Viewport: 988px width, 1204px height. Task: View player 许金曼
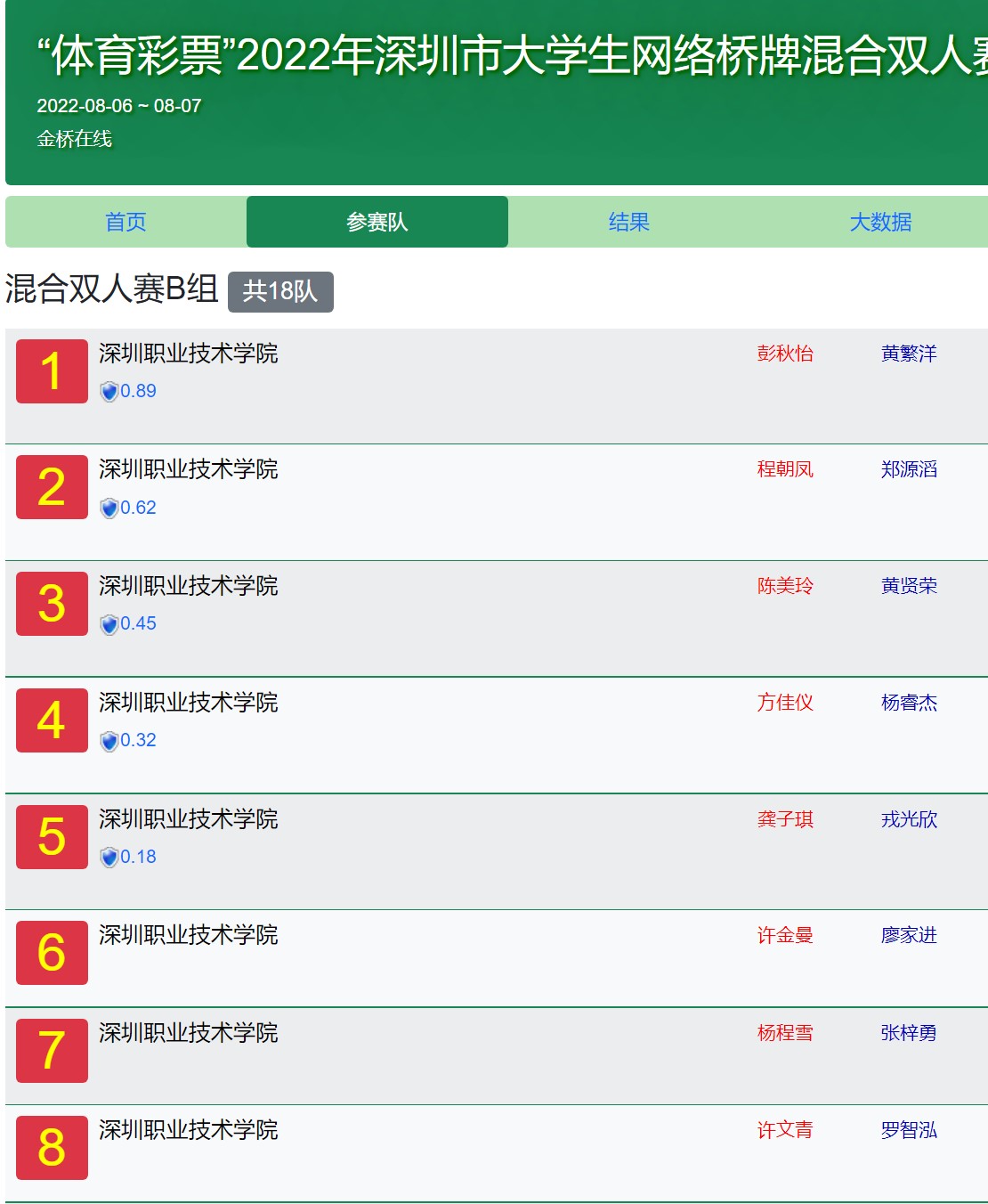(x=785, y=935)
